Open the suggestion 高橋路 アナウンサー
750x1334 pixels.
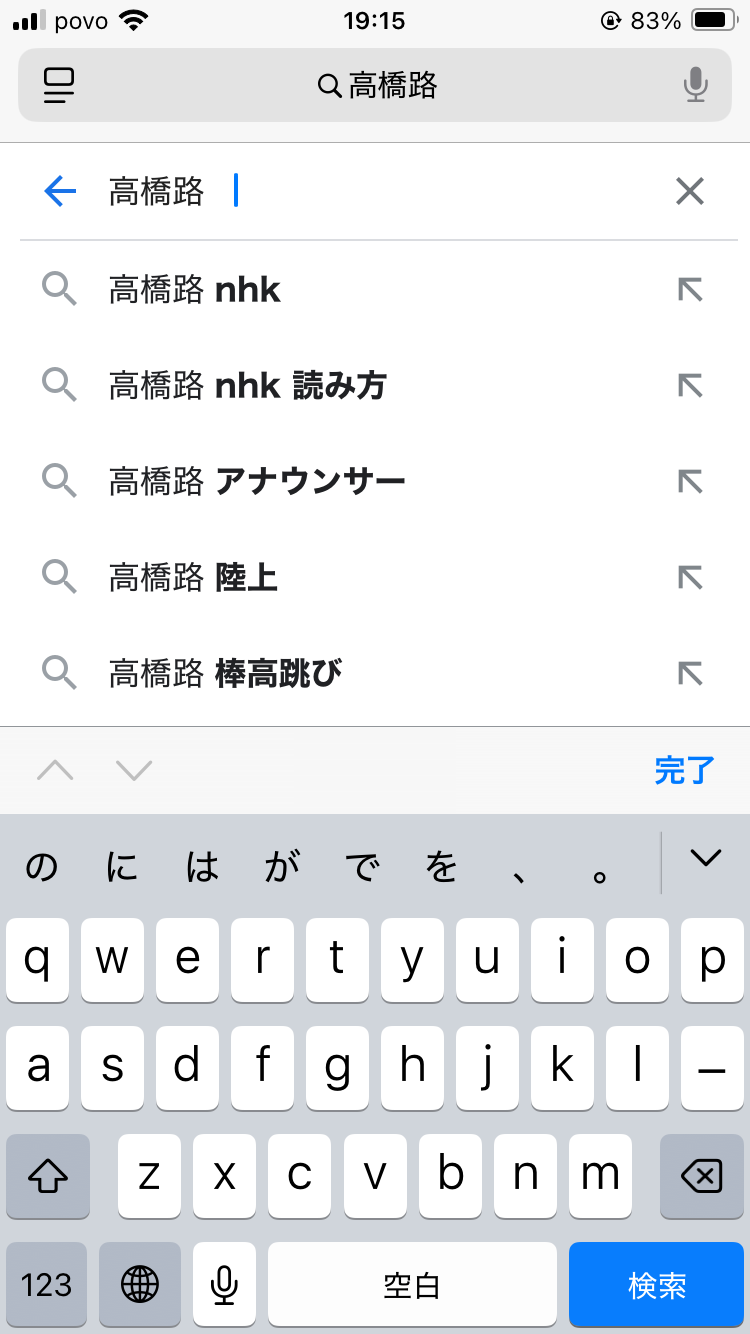click(x=375, y=481)
